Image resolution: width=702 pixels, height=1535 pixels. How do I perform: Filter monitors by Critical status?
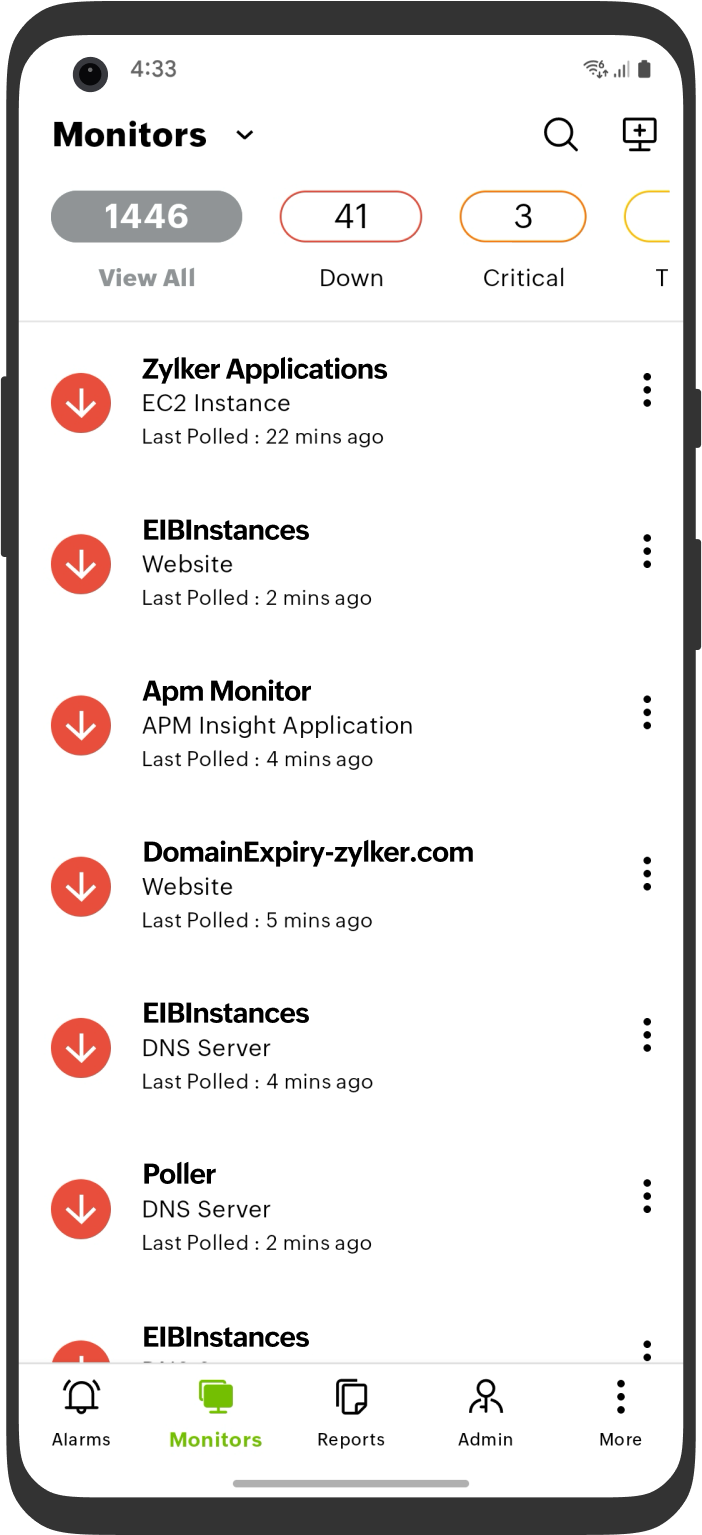pos(523,217)
